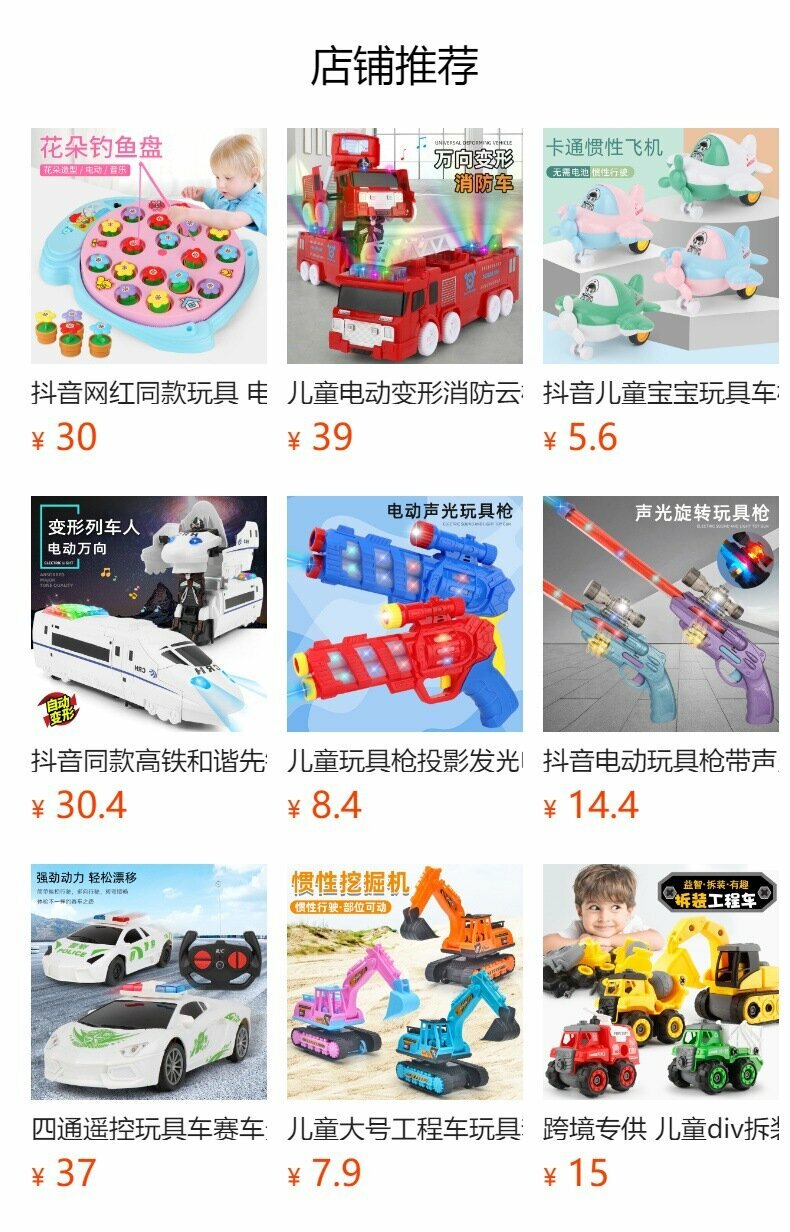Open the disassembly engineering truck toy at ¥15
The height and width of the screenshot is (1232, 790).
pyautogui.click(x=661, y=982)
